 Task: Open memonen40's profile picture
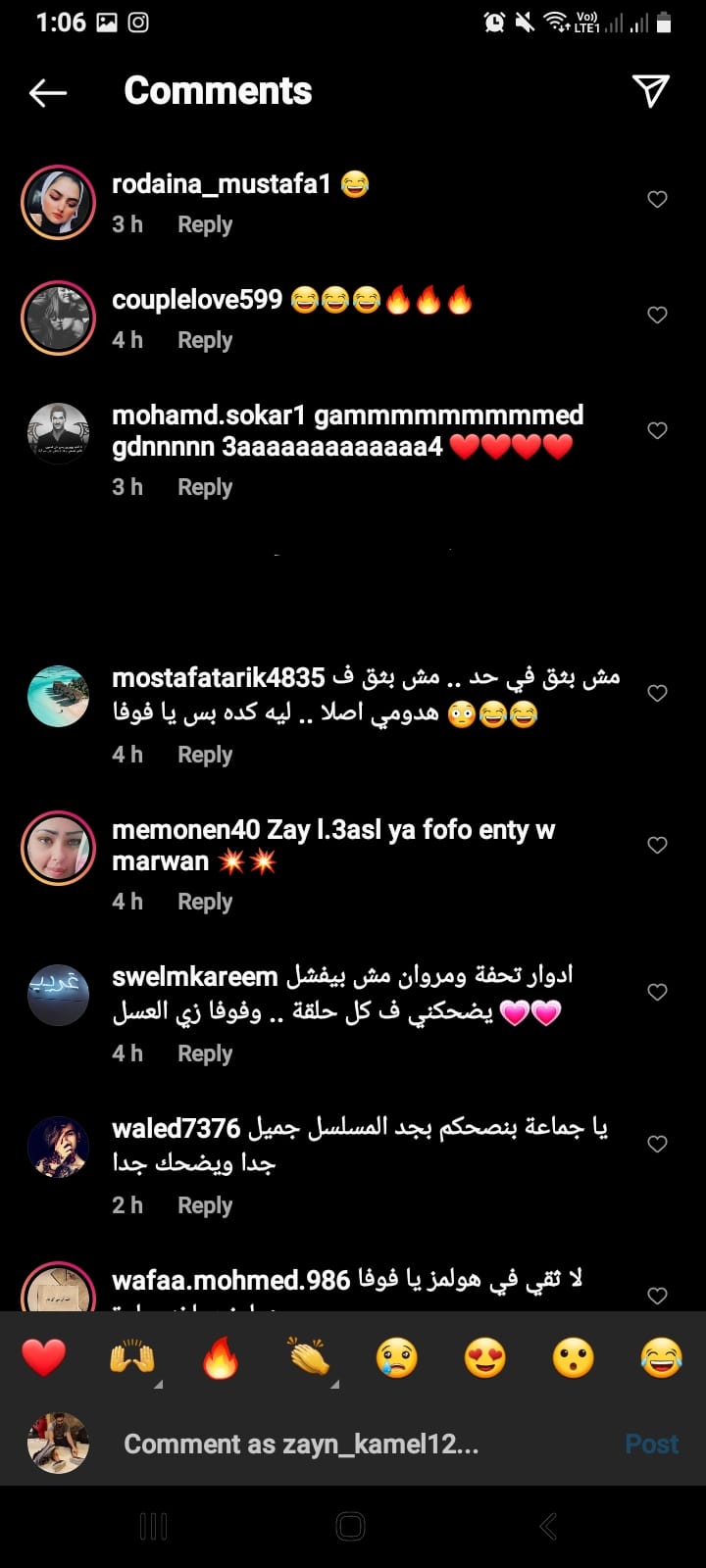59,848
